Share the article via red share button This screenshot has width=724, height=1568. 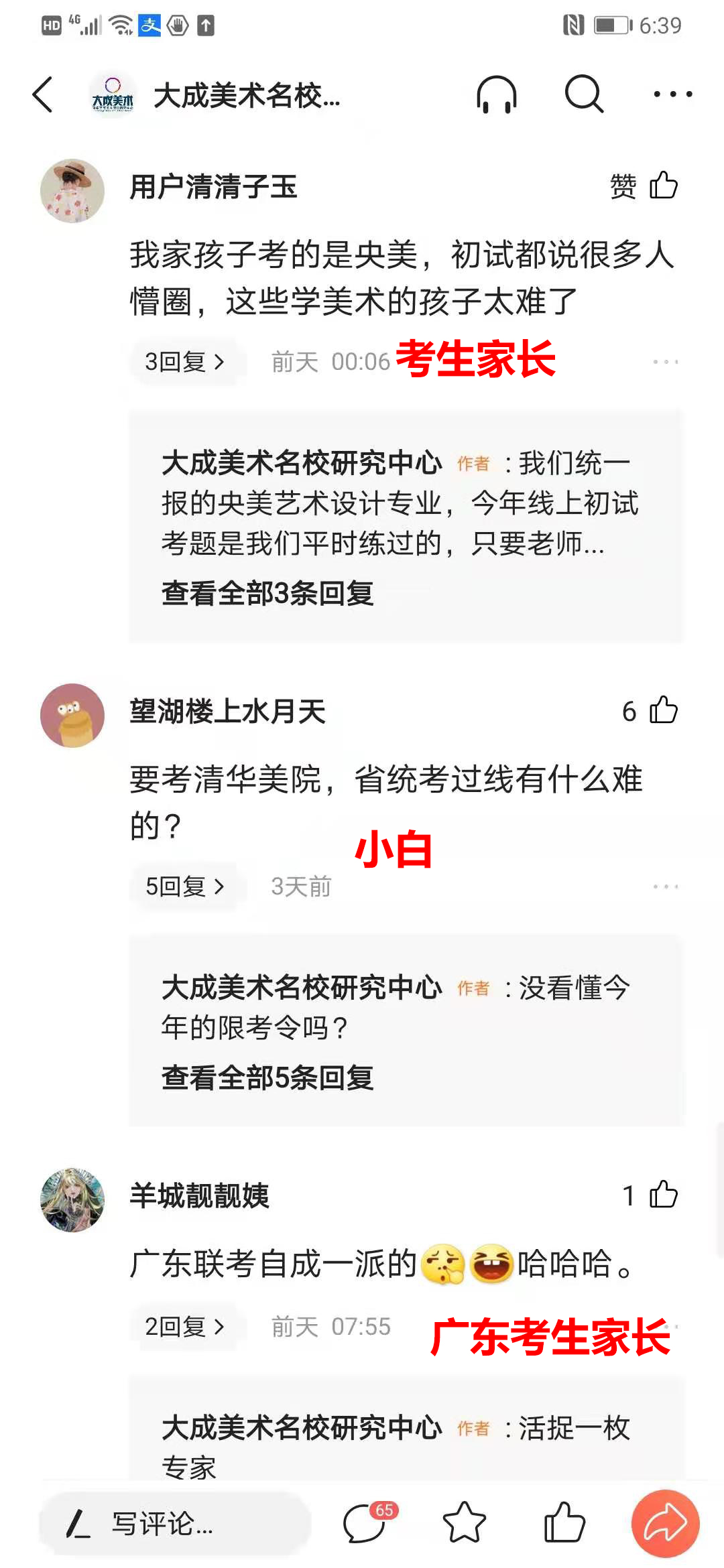(x=665, y=1523)
